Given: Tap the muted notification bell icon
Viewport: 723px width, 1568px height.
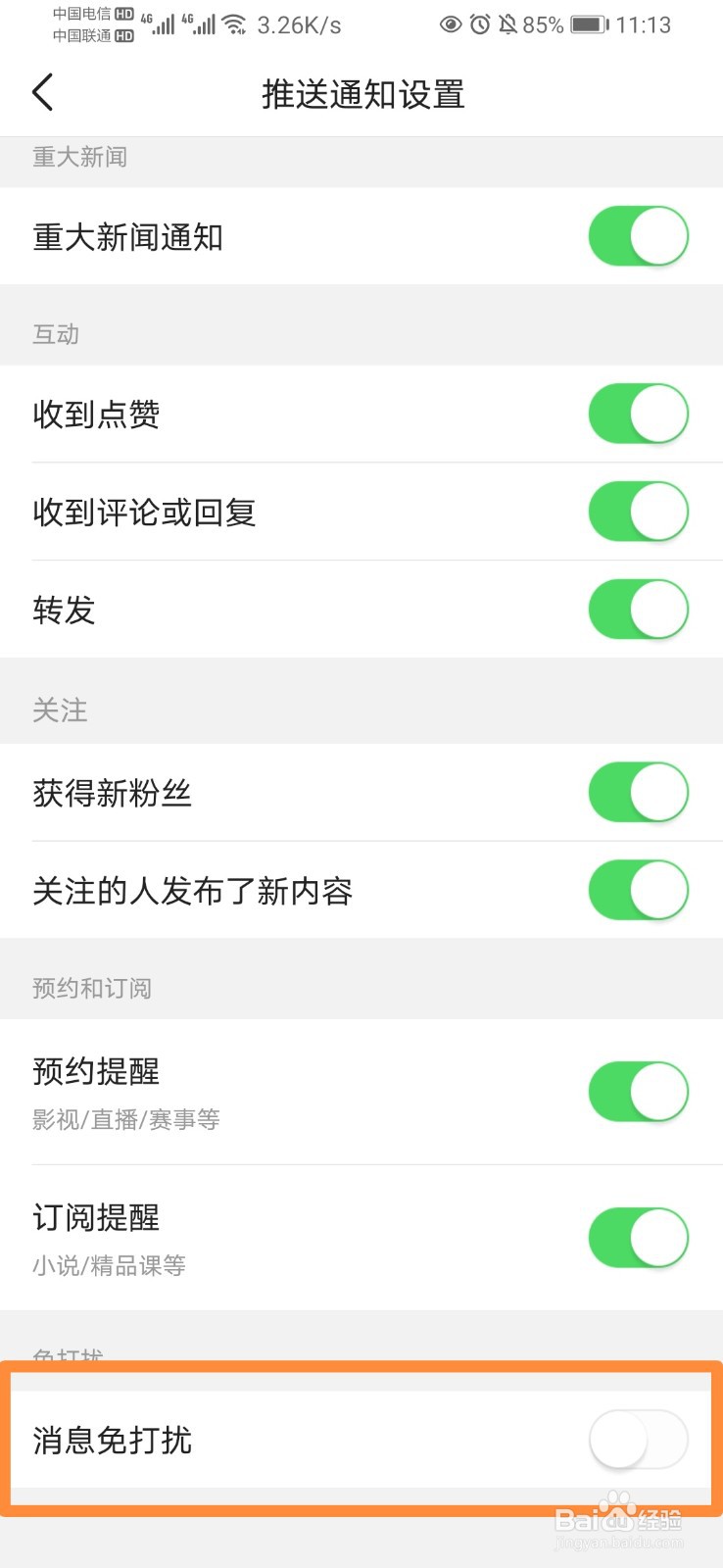Looking at the screenshot, I should (507, 24).
